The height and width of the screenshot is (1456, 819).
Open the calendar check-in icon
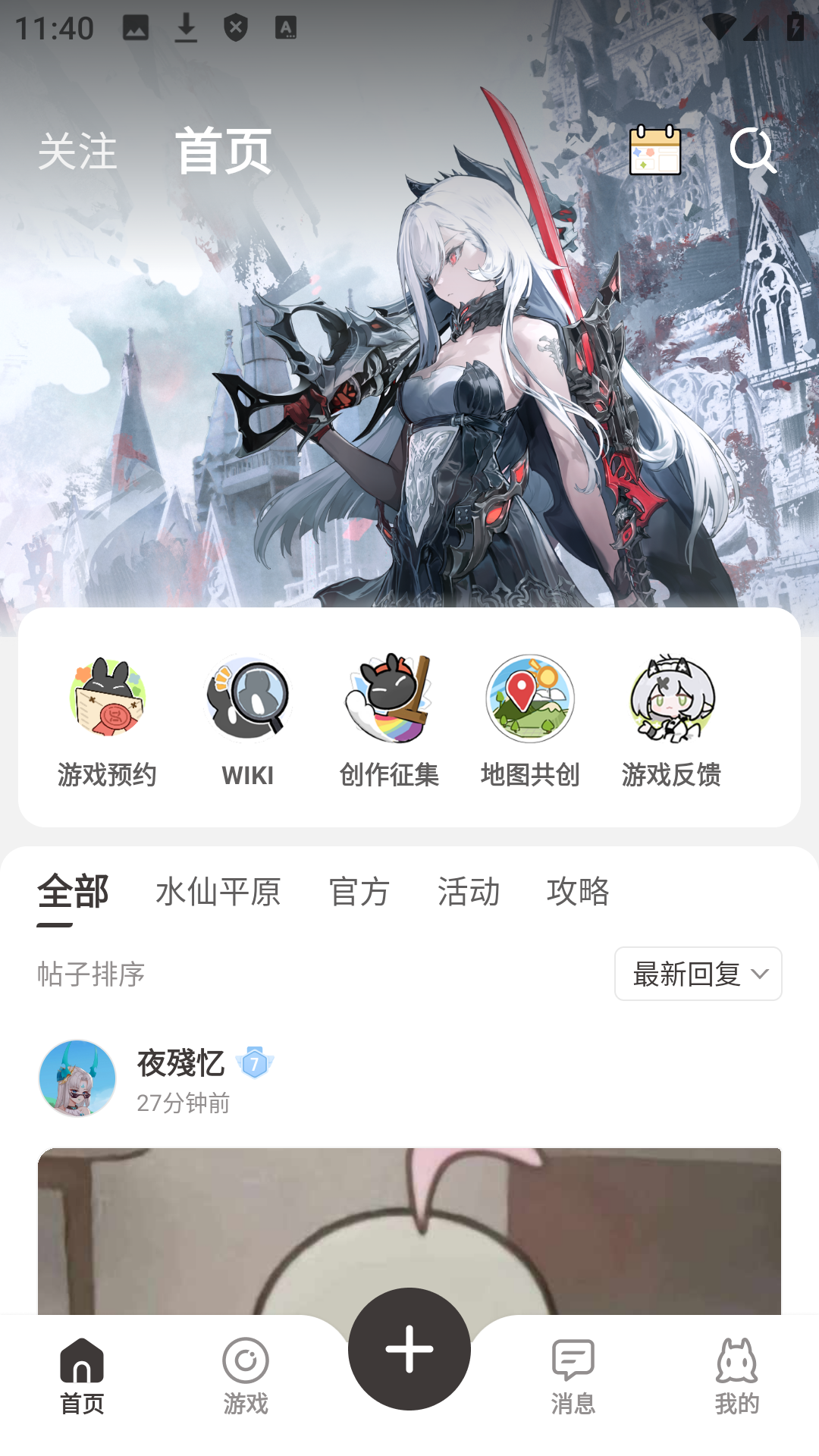(x=655, y=150)
